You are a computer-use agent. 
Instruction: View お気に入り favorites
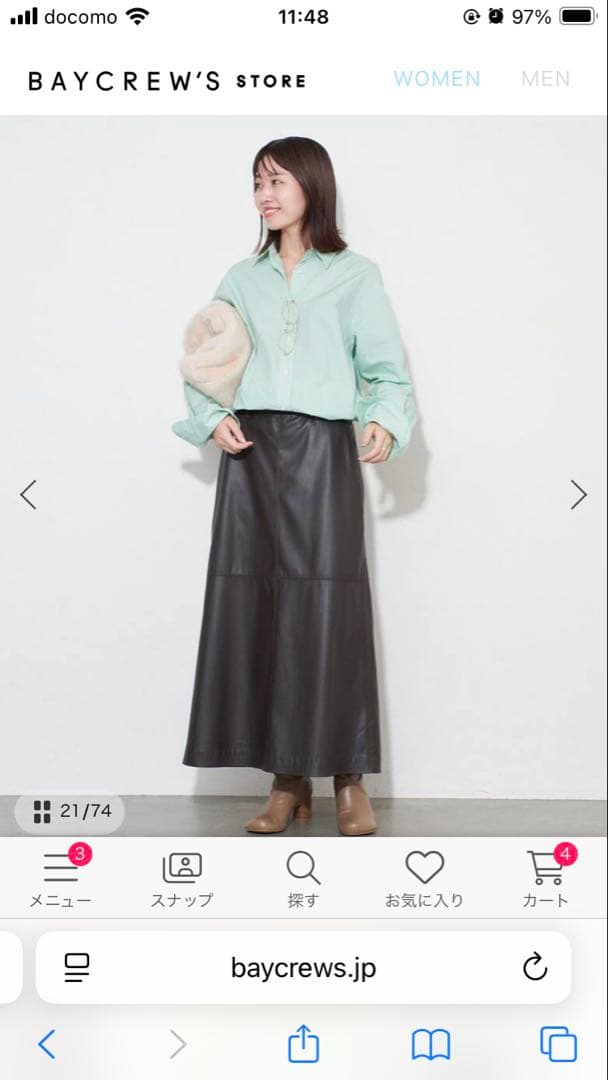click(x=424, y=879)
